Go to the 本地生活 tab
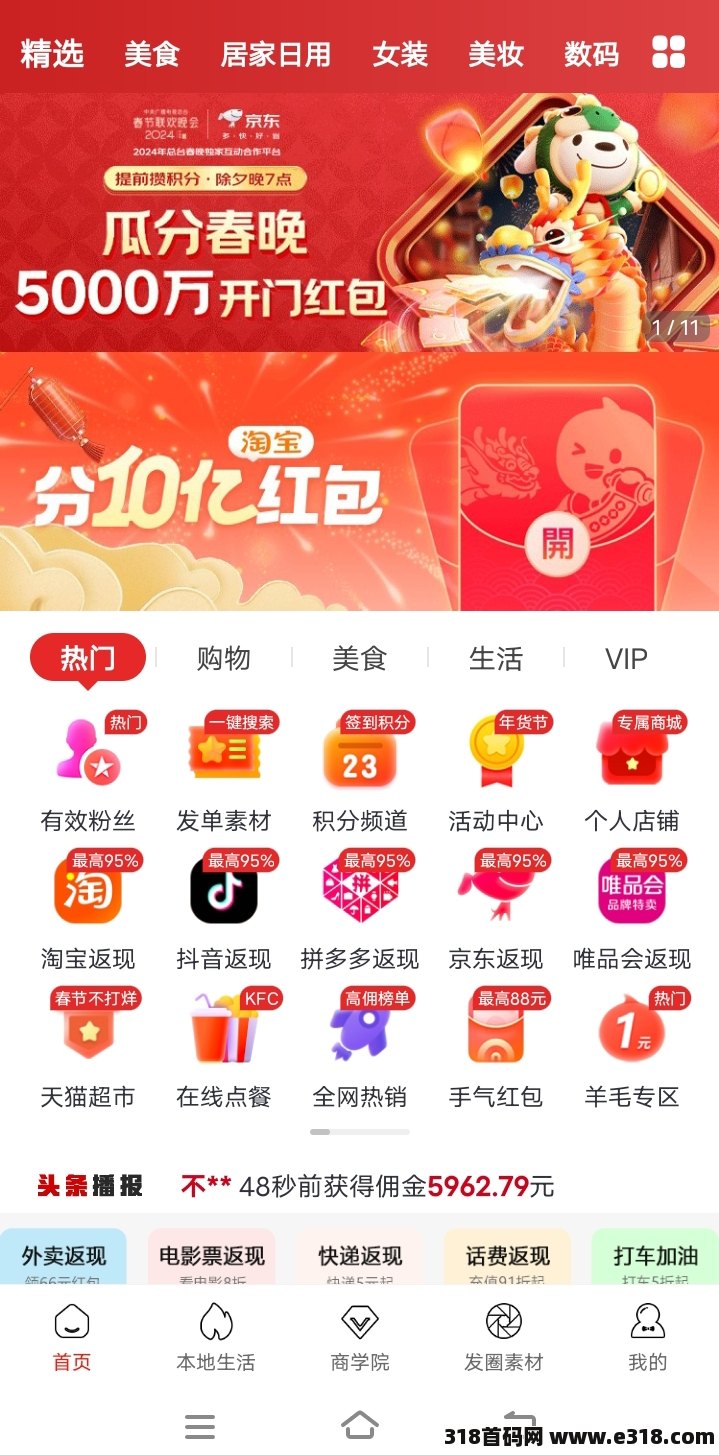Screen dimensions: 719x1455 pyautogui.click(x=216, y=1338)
